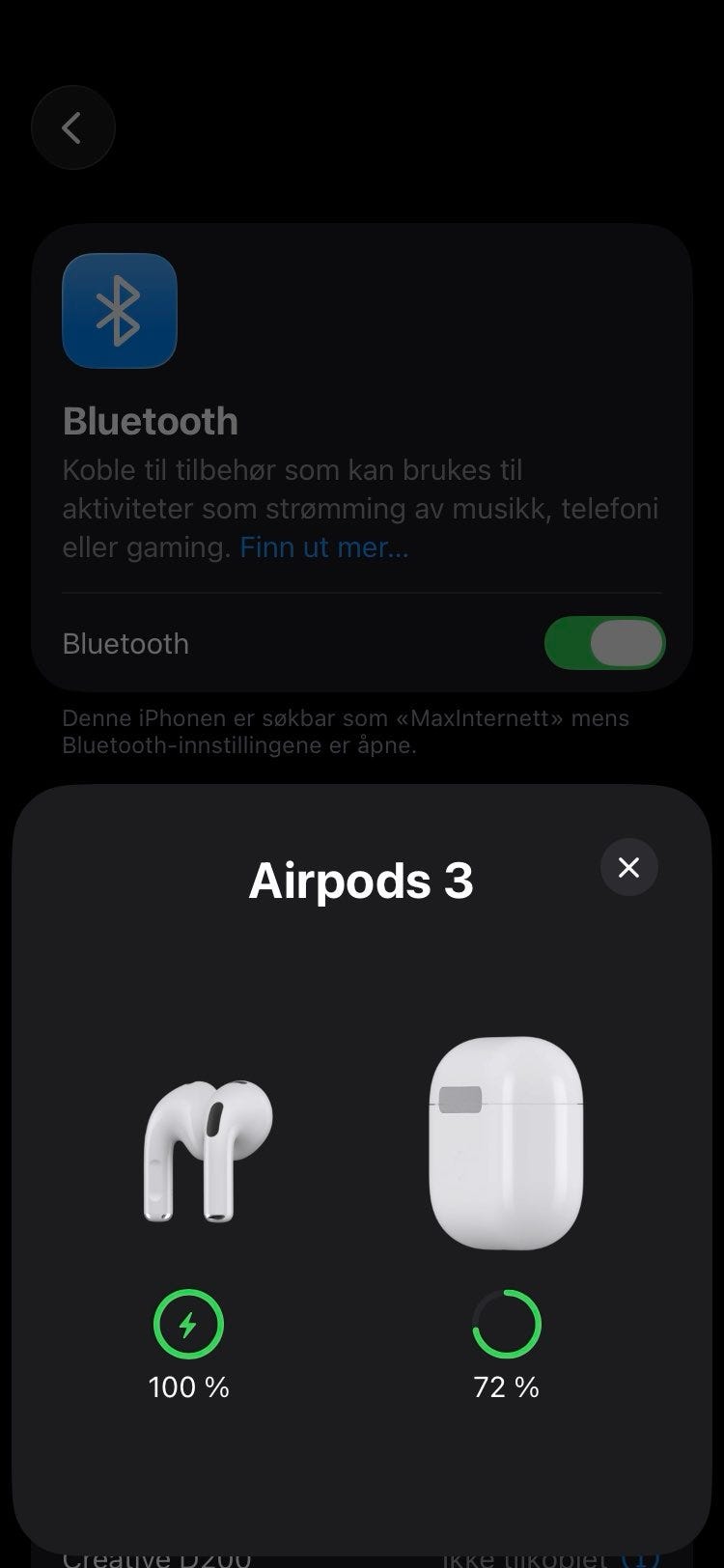Go back from Bluetooth settings
This screenshot has width=724, height=1568.
(x=73, y=127)
